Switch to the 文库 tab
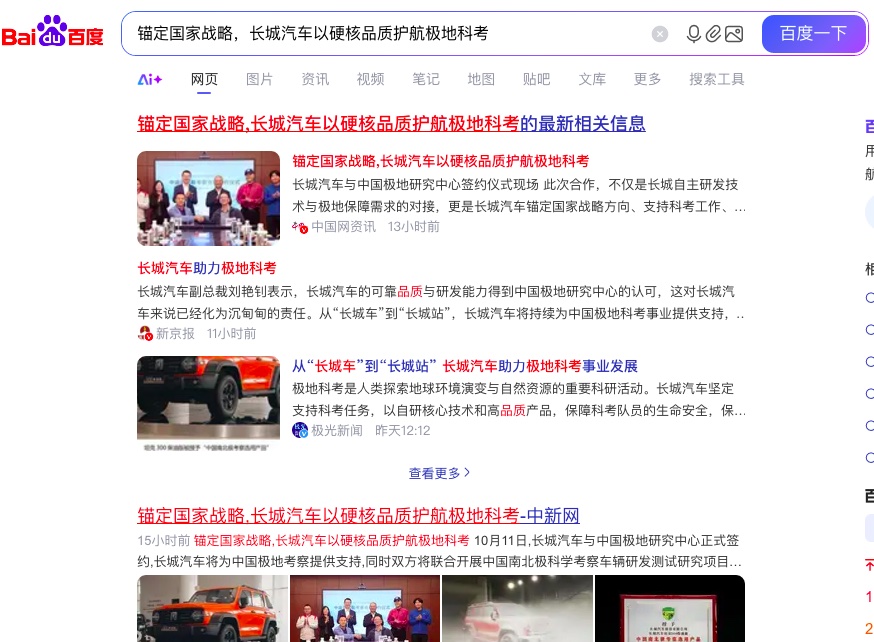 coord(592,79)
